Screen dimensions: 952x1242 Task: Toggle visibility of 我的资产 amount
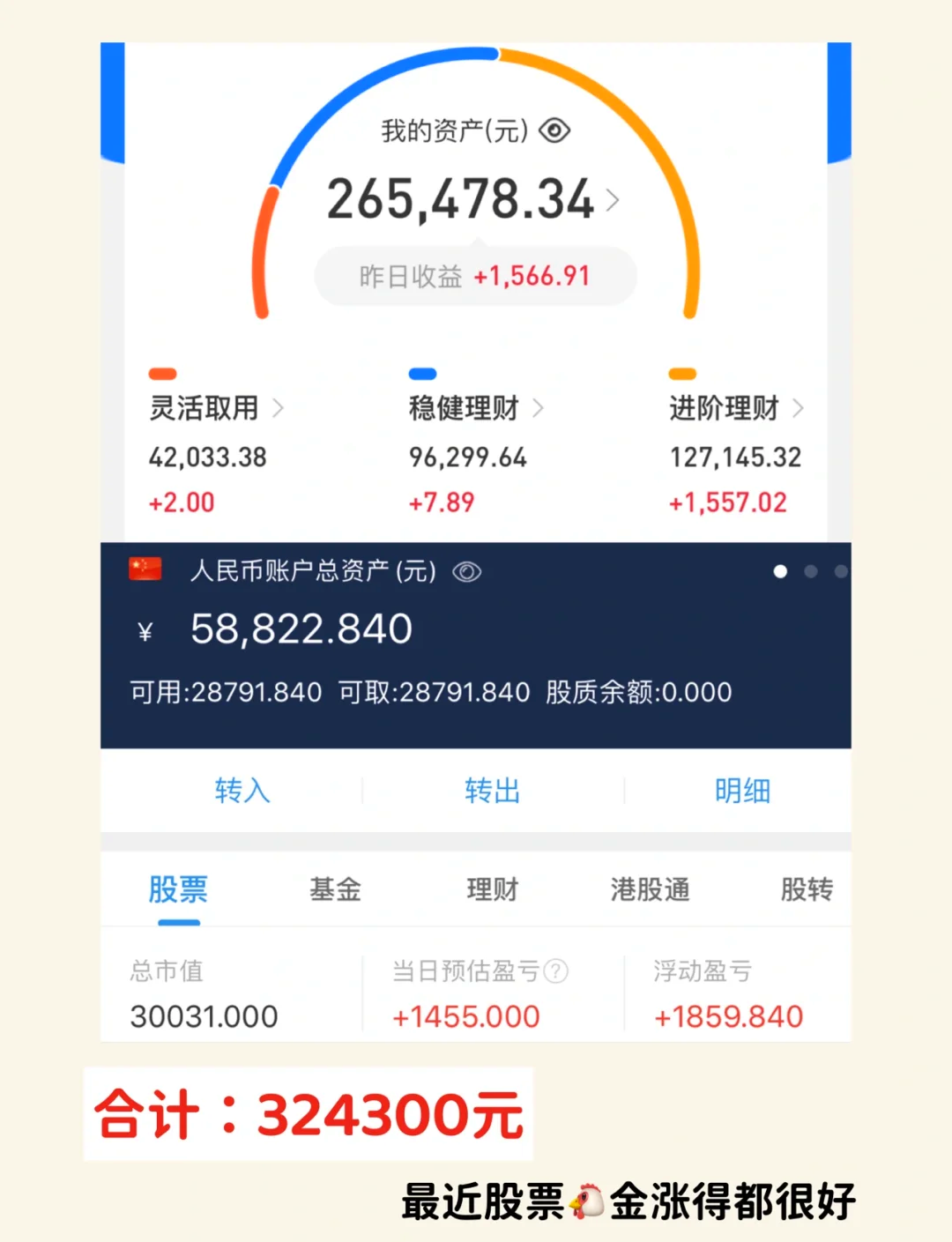[x=555, y=130]
